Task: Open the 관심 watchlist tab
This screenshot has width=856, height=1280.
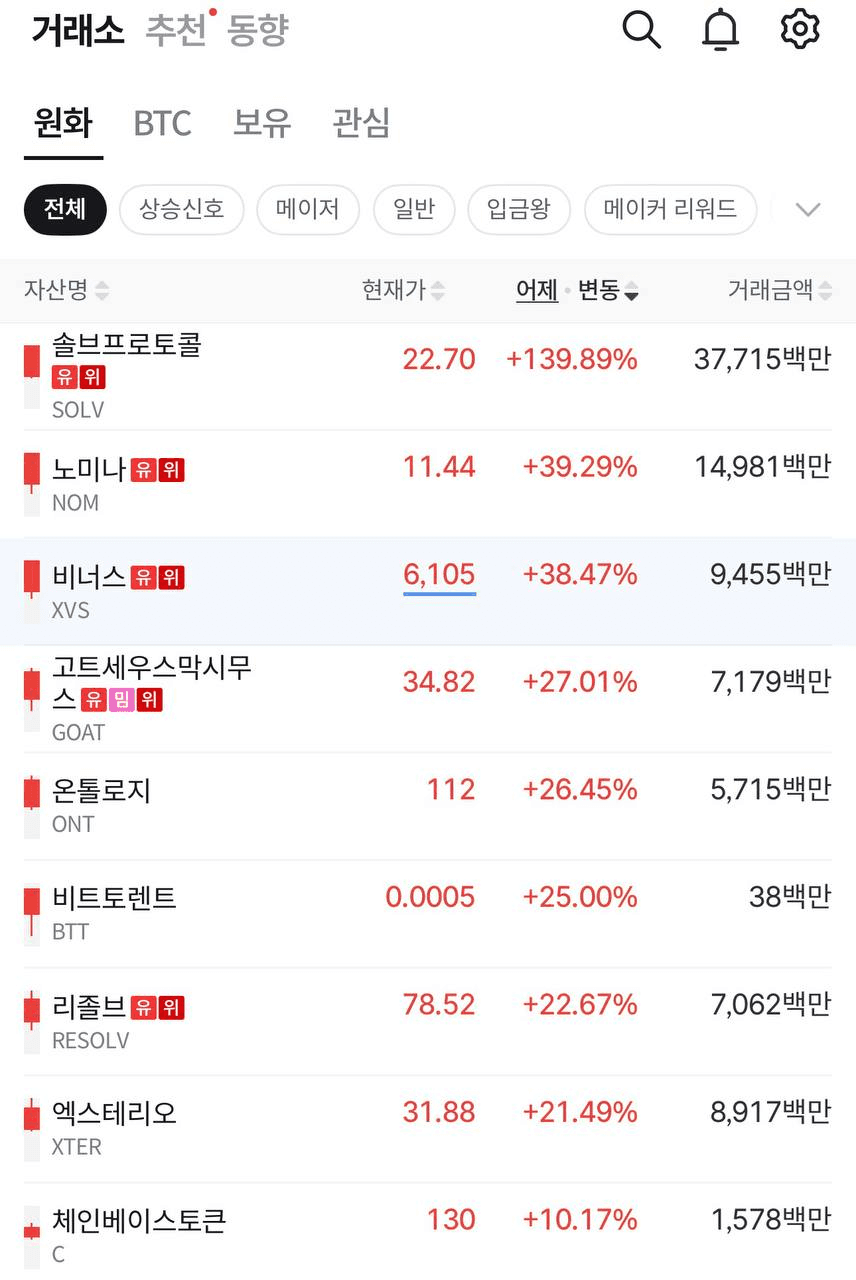Action: 361,123
